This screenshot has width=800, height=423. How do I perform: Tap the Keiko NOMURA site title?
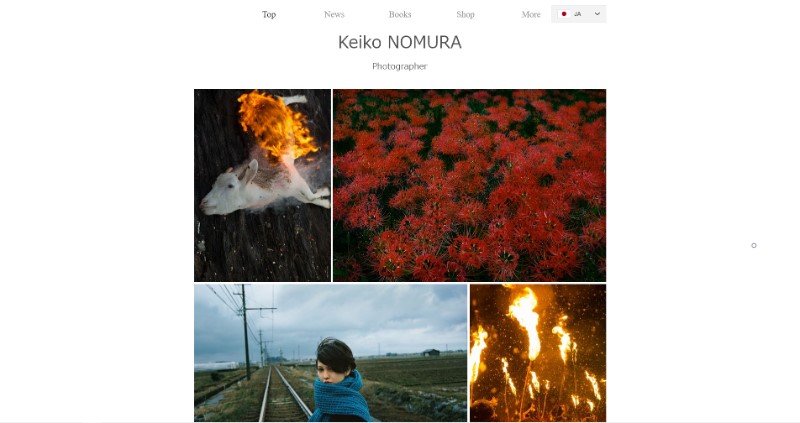pos(399,43)
